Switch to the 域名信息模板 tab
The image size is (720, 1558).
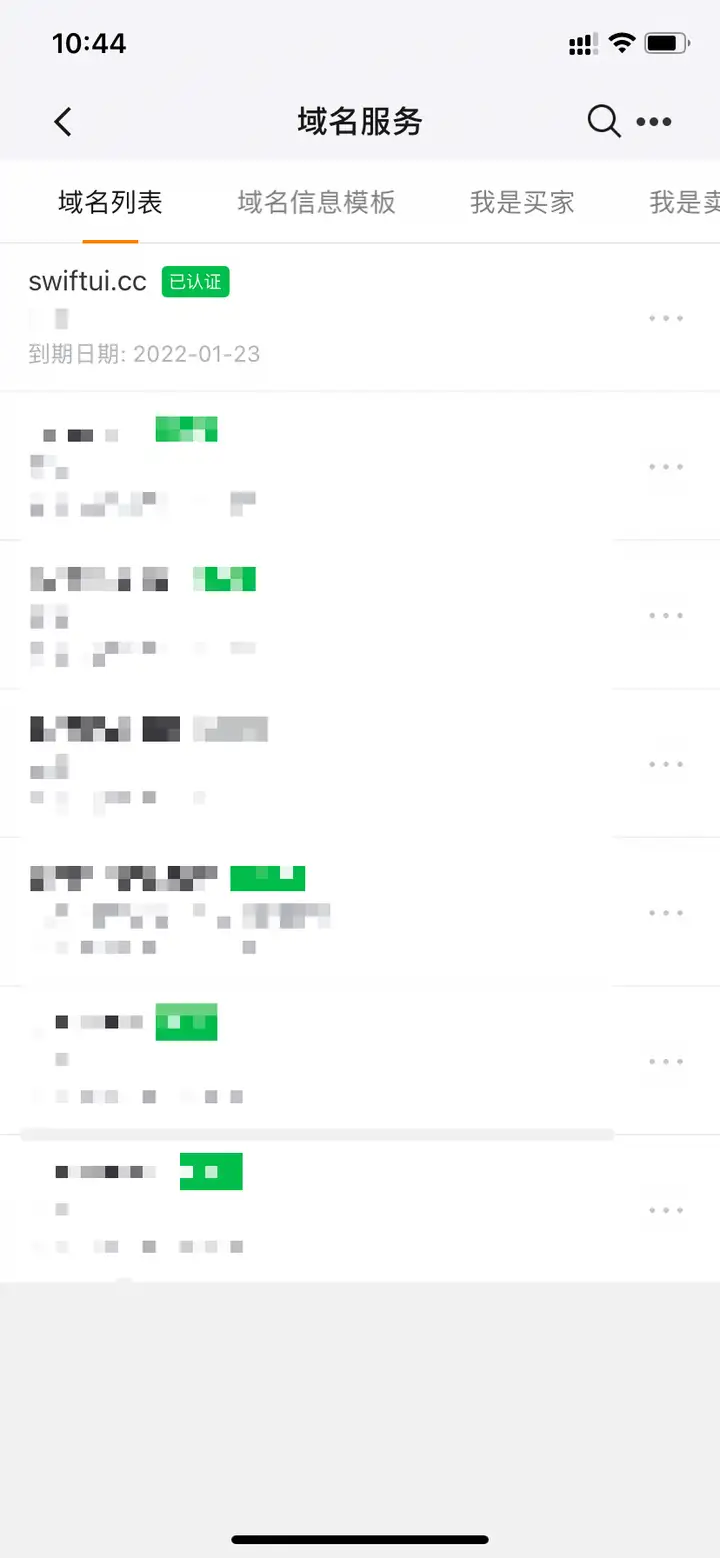tap(317, 202)
